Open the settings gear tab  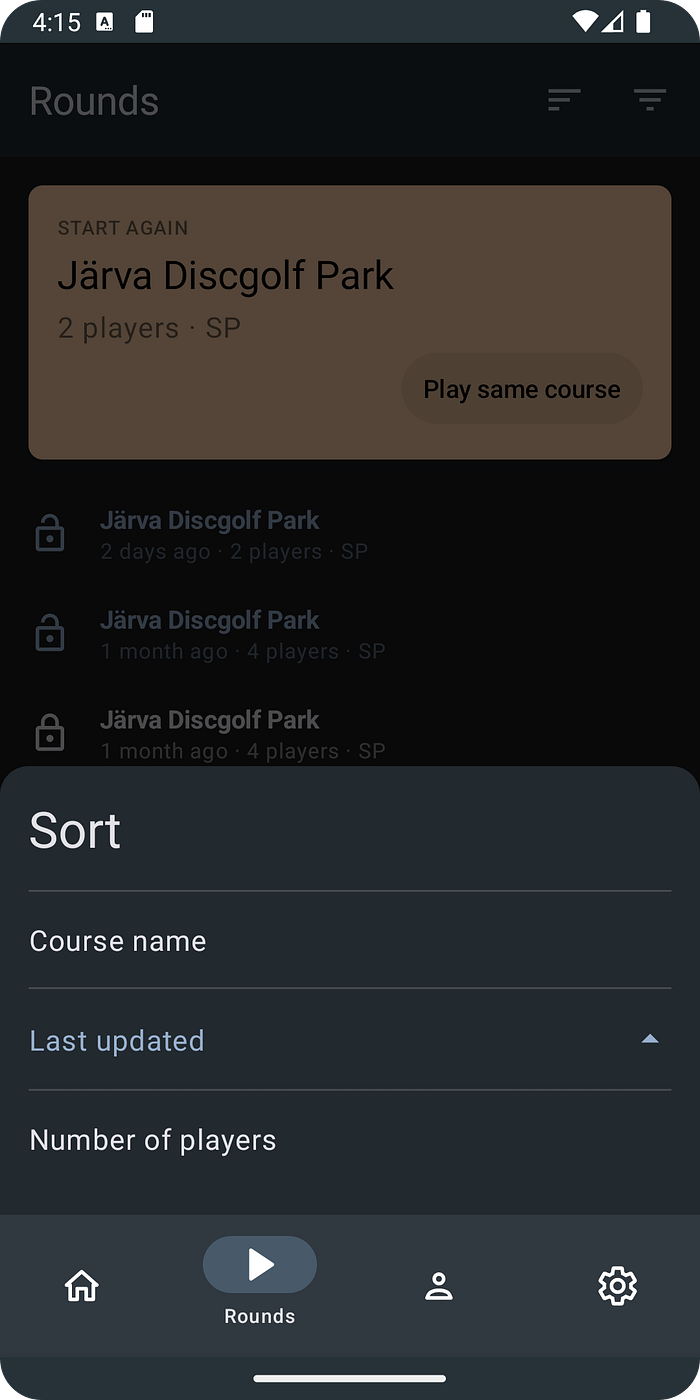tap(617, 1286)
